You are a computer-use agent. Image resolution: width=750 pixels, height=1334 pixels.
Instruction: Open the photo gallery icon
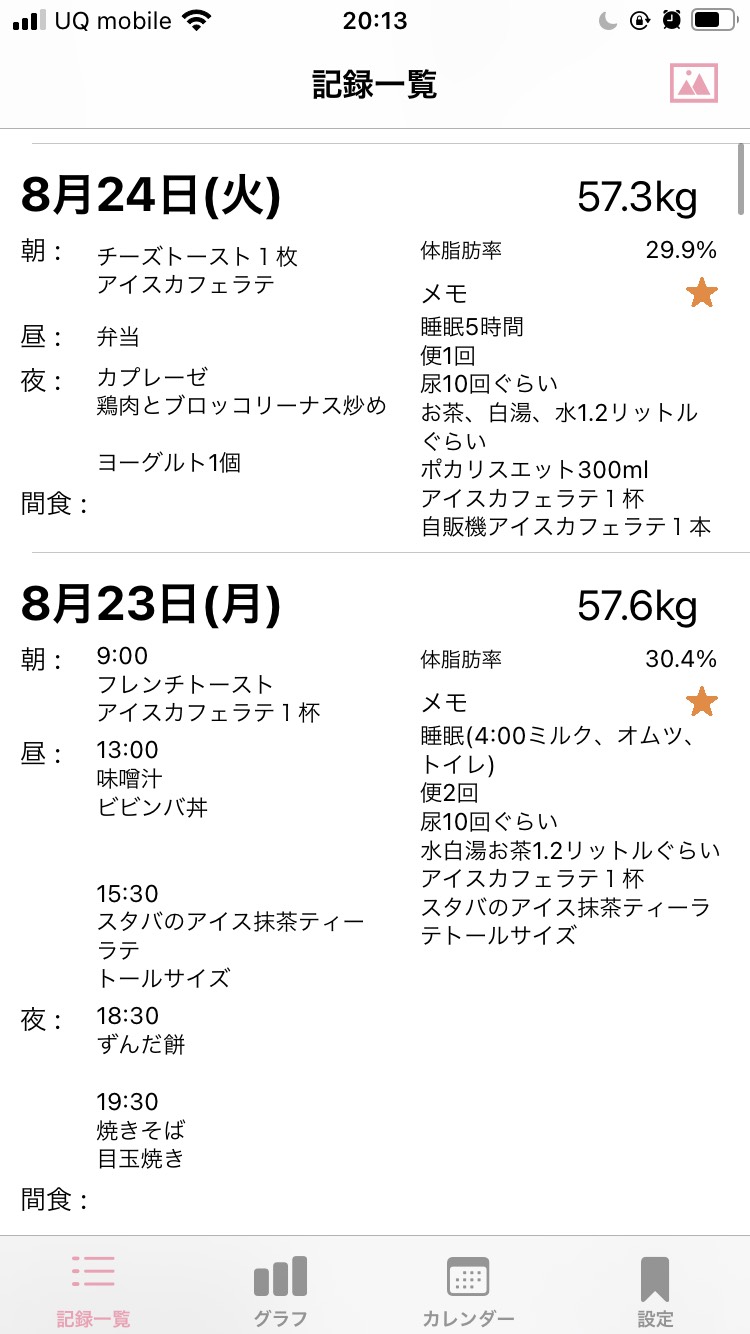(x=694, y=83)
